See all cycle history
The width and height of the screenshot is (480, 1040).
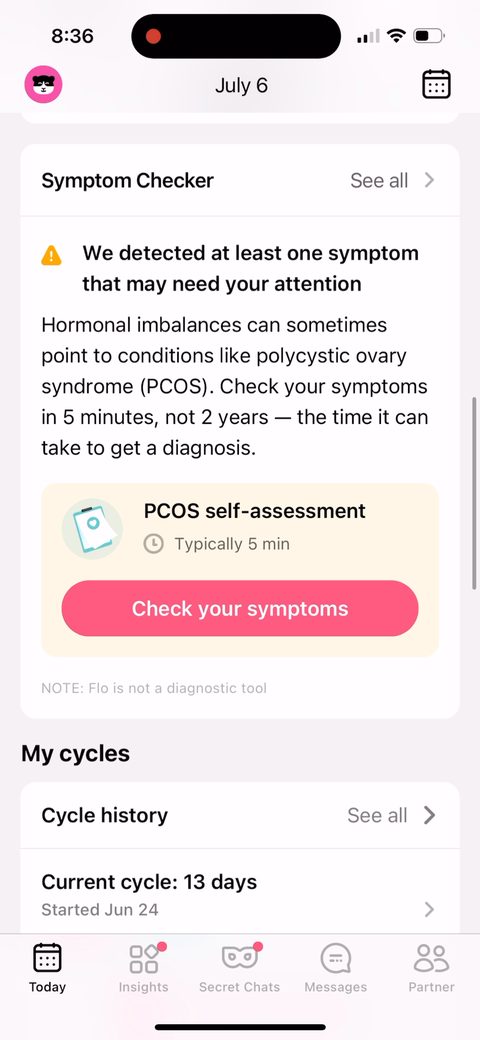(392, 815)
